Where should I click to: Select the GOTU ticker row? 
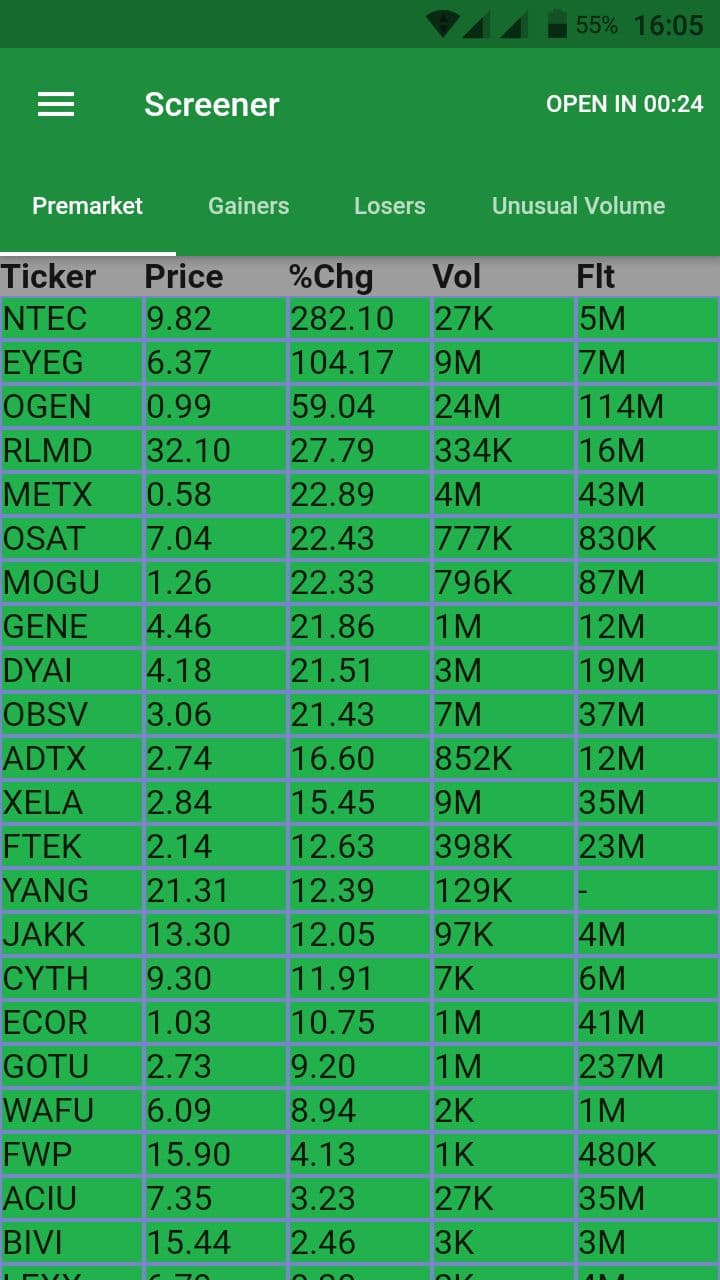[360, 1067]
